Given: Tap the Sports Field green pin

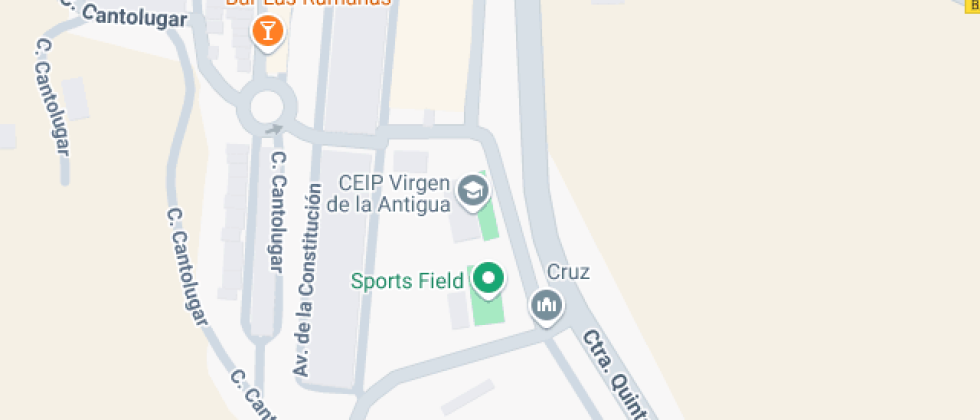Looking at the screenshot, I should [x=488, y=278].
